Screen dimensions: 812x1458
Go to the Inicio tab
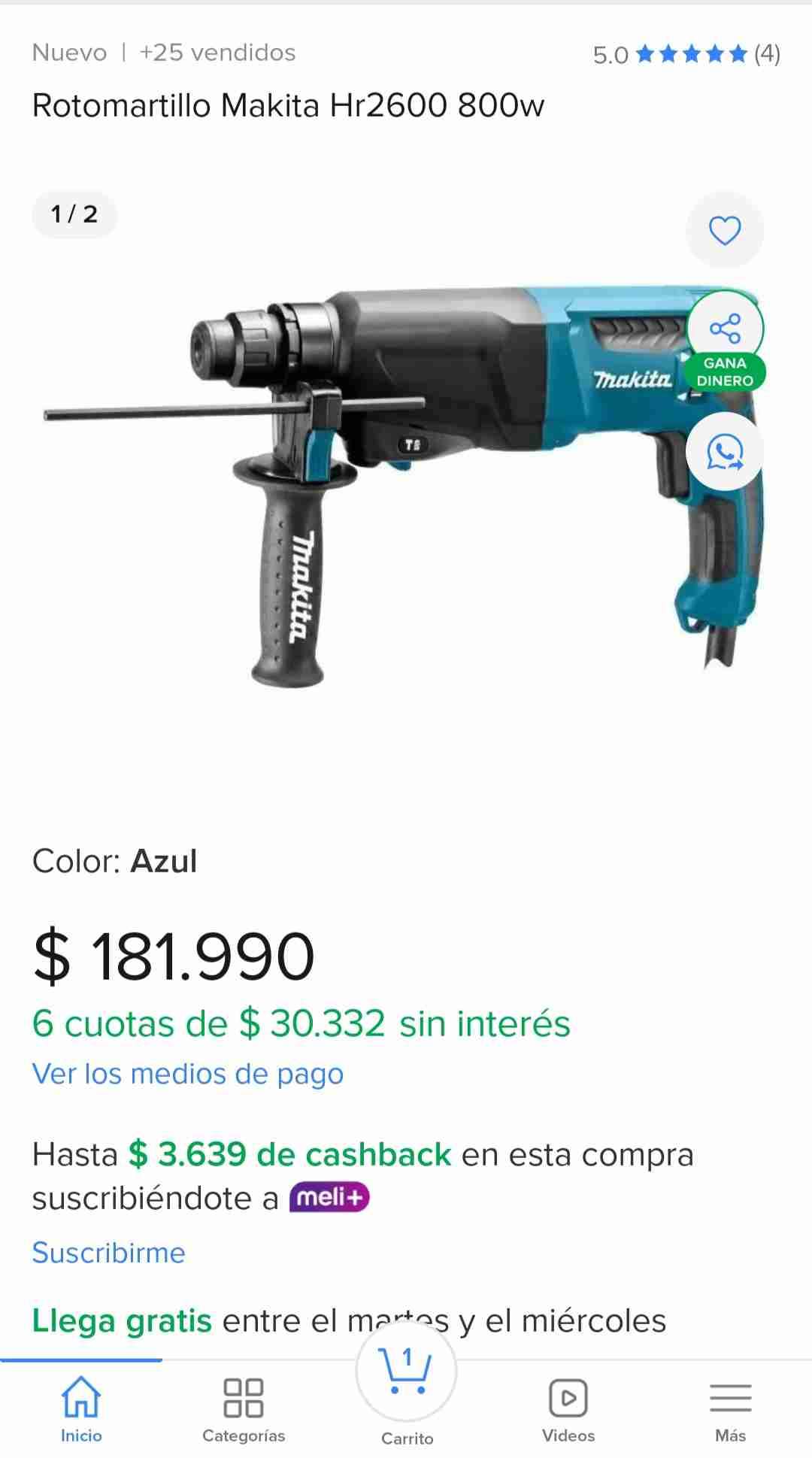(x=81, y=1409)
